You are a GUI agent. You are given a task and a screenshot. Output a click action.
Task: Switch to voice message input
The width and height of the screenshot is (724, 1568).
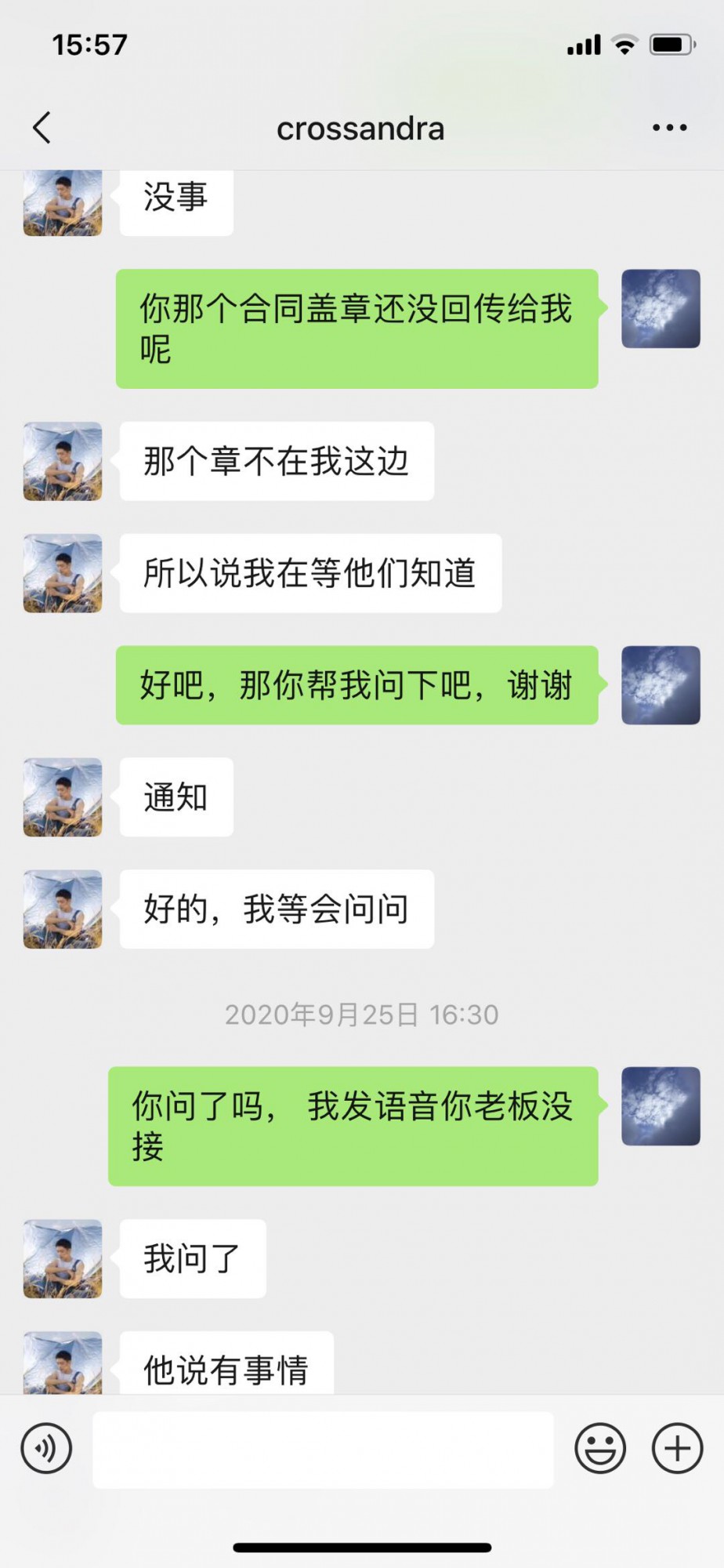[x=47, y=1448]
